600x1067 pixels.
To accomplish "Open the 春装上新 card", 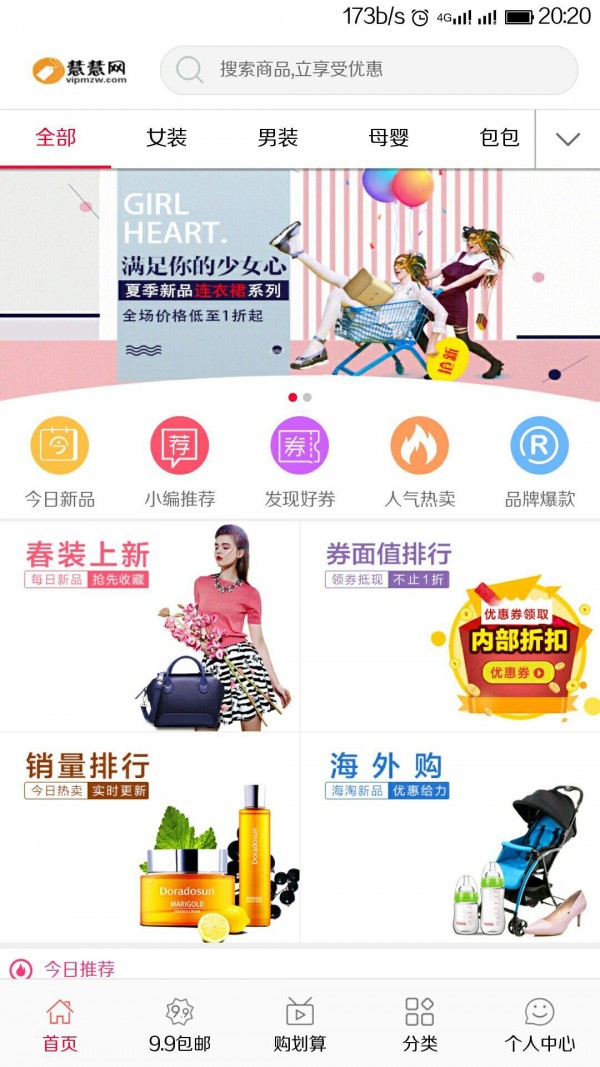I will tap(150, 625).
